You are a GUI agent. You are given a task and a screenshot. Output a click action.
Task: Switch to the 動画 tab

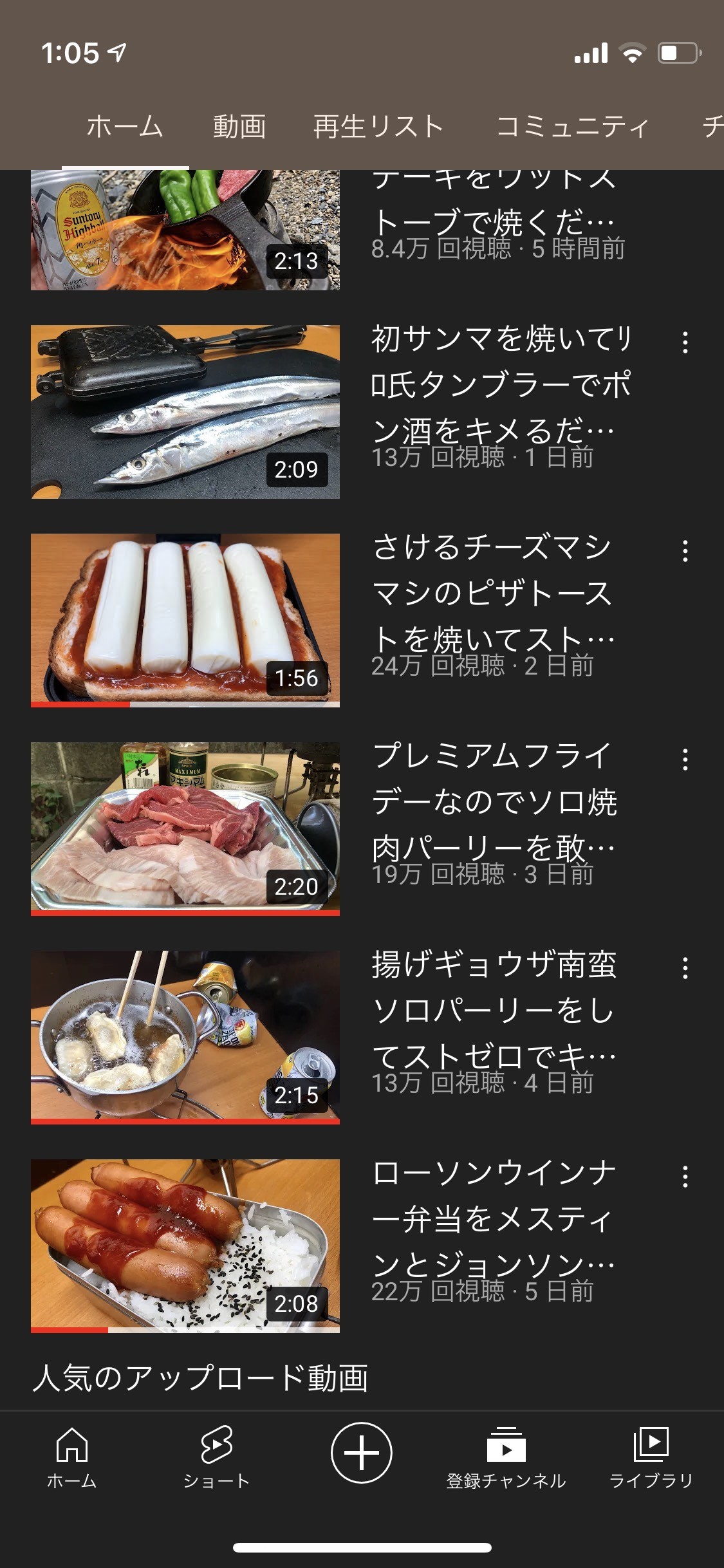click(239, 127)
